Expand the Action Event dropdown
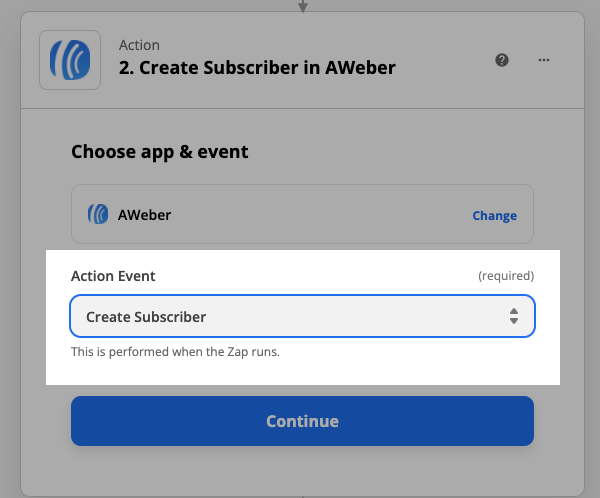This screenshot has width=600, height=498. point(302,316)
